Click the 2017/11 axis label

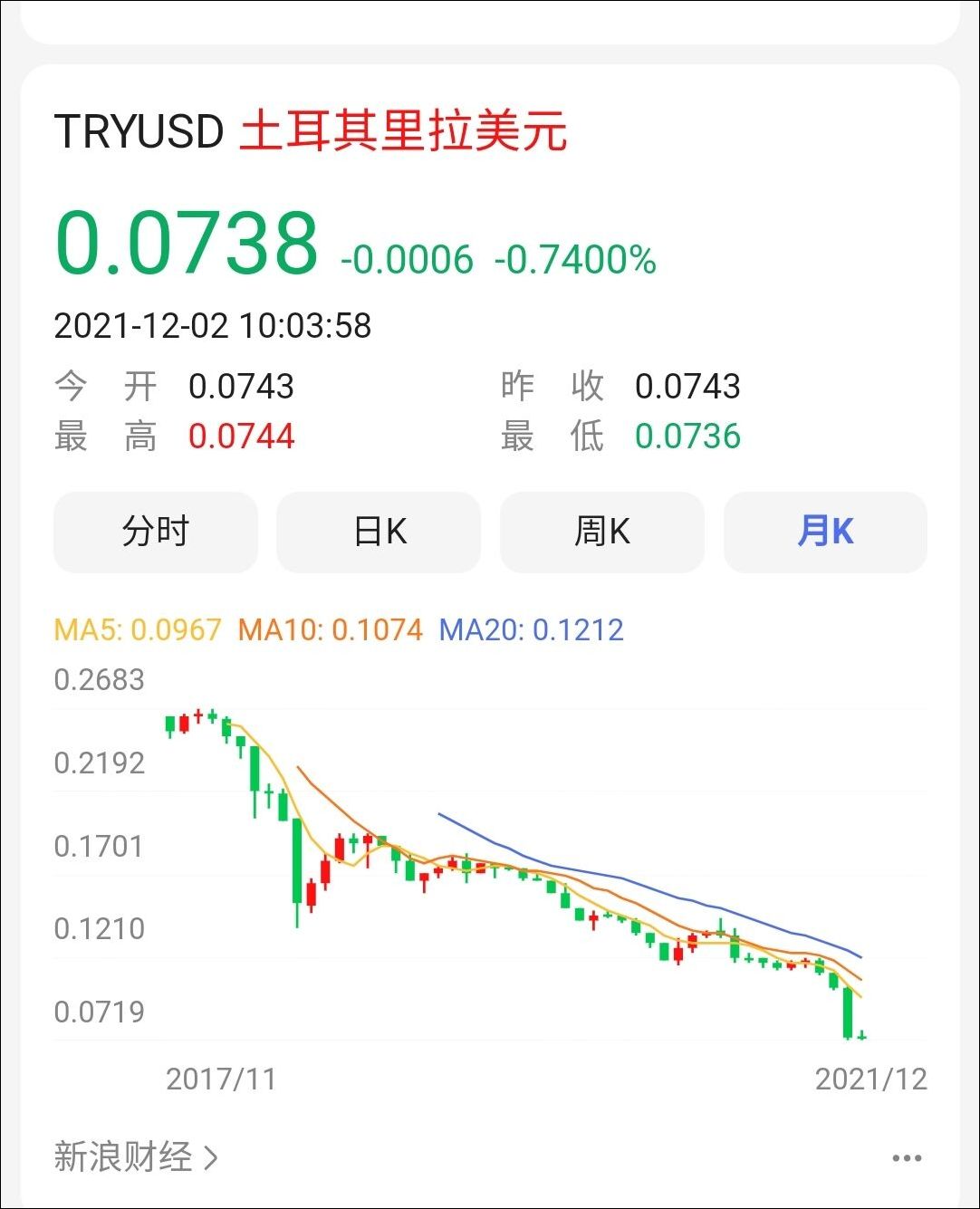click(219, 1079)
